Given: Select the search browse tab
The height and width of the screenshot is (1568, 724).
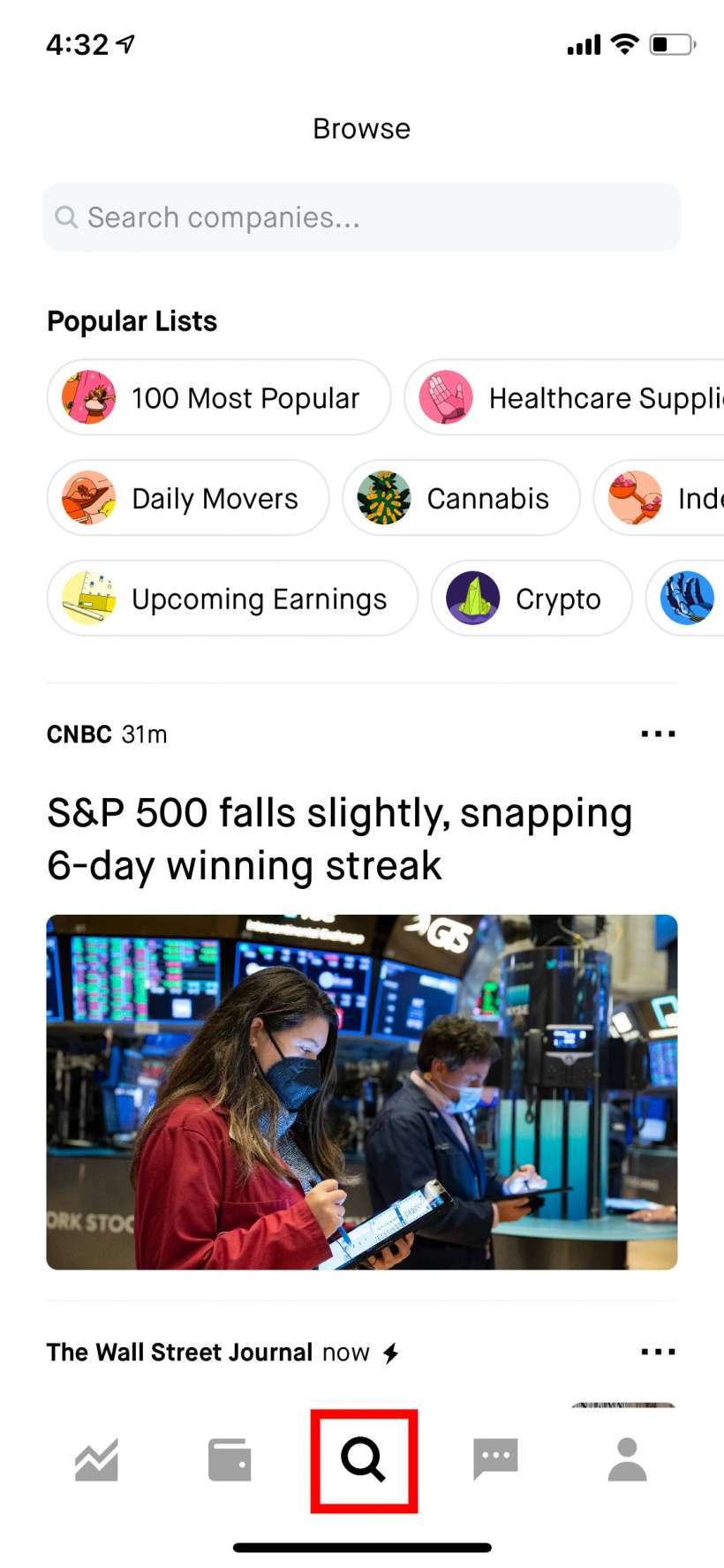Looking at the screenshot, I should [x=363, y=1459].
